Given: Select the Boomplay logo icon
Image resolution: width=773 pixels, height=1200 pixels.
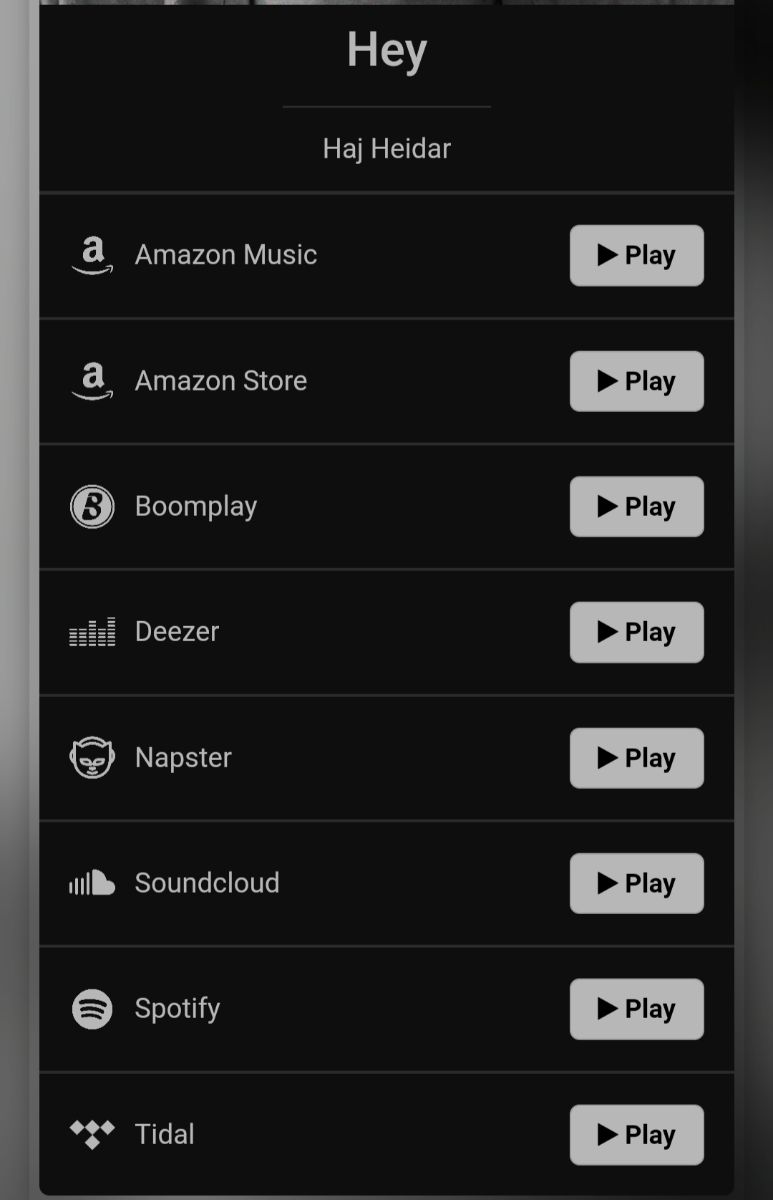Looking at the screenshot, I should pos(91,506).
